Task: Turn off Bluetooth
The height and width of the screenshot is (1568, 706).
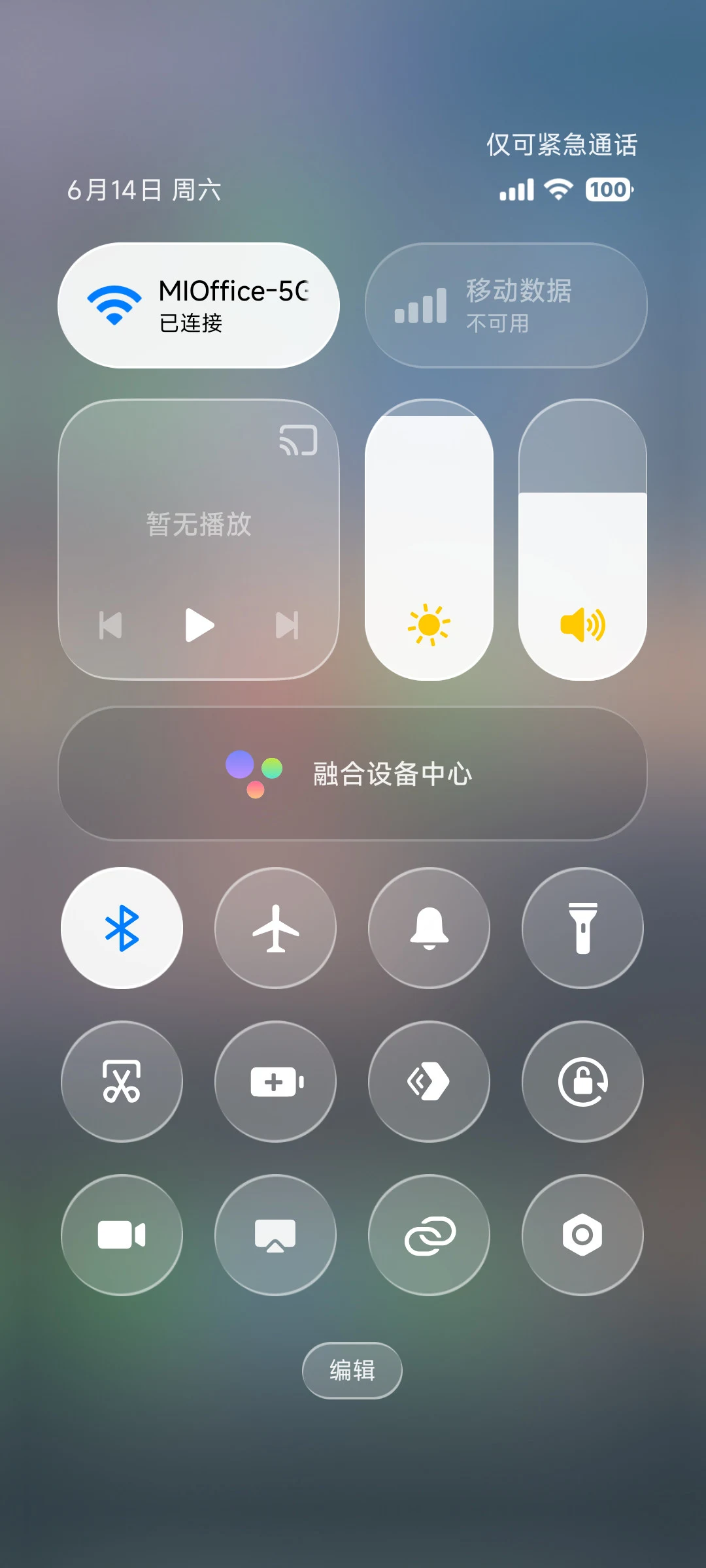Action: coord(122,928)
